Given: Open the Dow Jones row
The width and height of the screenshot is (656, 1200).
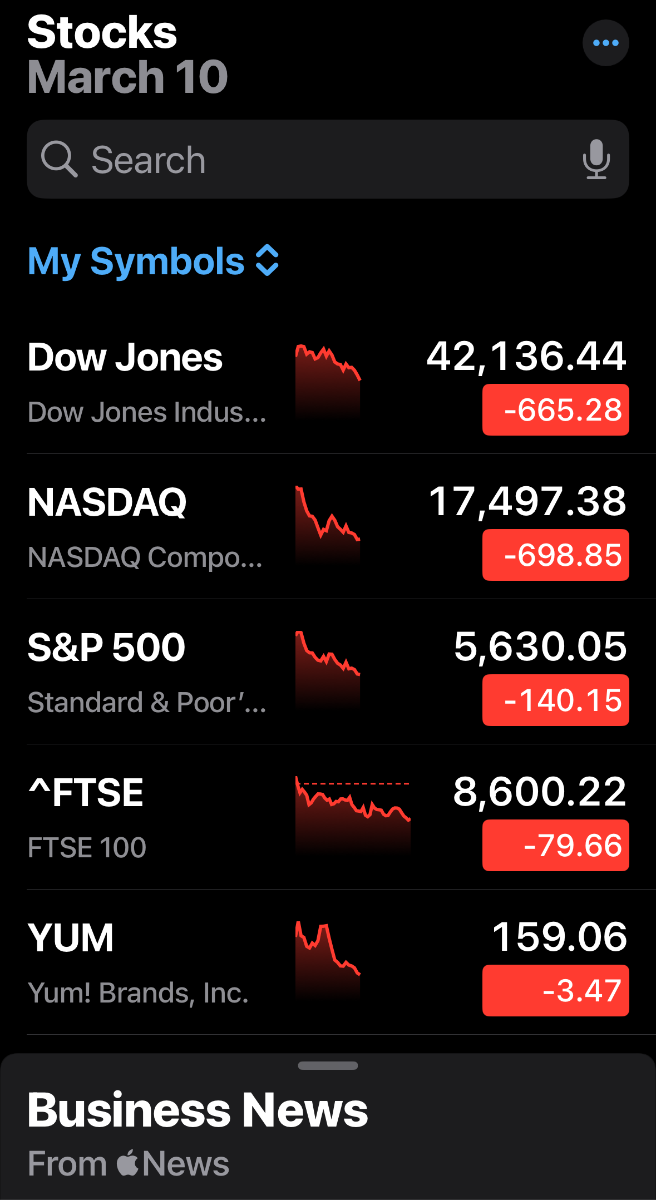Looking at the screenshot, I should 328,382.
